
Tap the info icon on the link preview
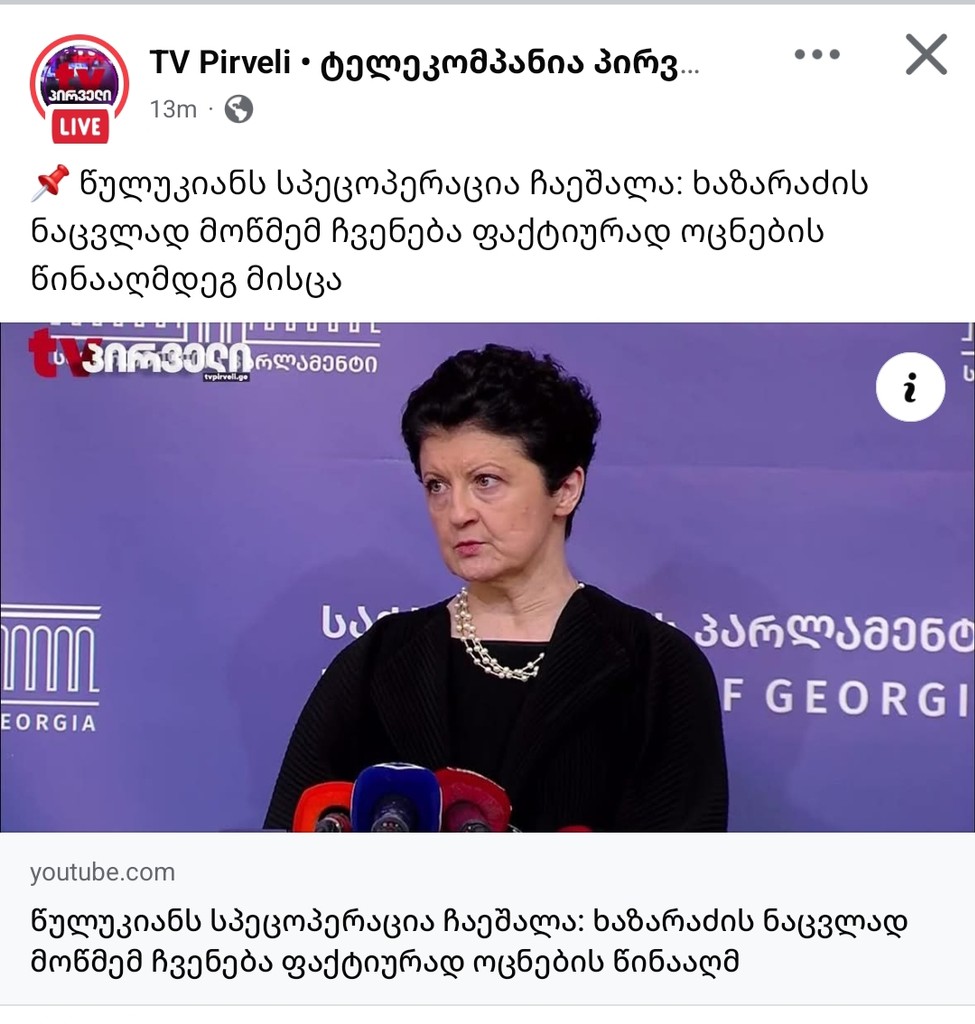tap(909, 388)
